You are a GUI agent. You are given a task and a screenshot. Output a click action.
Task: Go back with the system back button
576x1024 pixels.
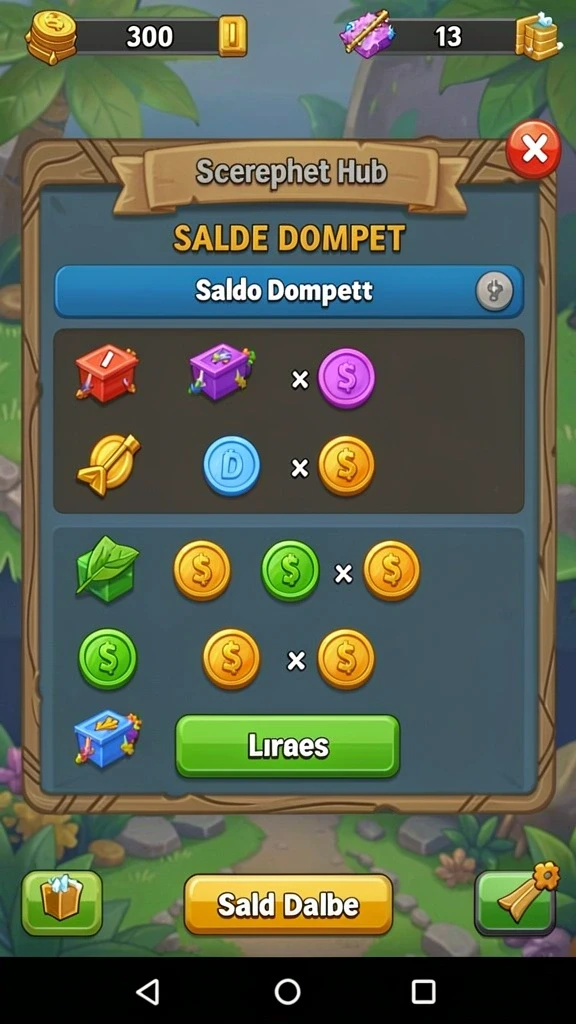(x=148, y=991)
